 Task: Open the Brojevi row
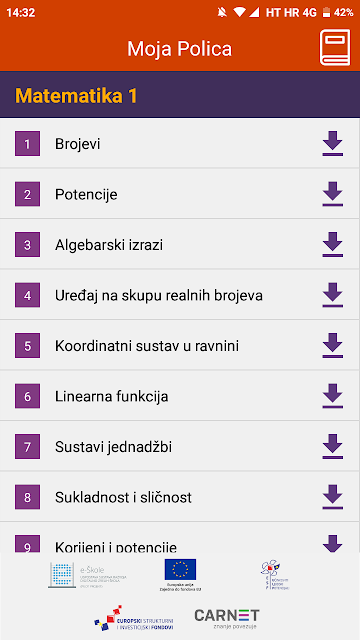click(x=180, y=144)
